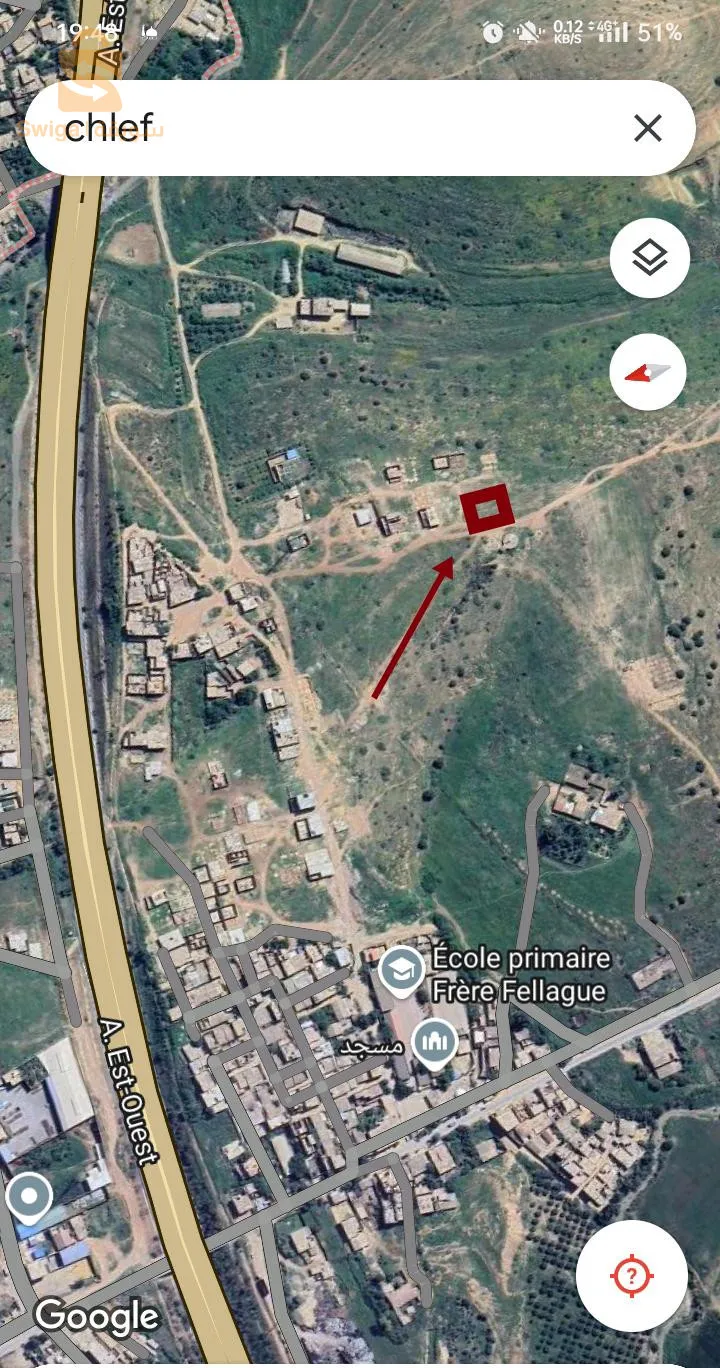Open the مسجد mosque place marker

point(435,1044)
